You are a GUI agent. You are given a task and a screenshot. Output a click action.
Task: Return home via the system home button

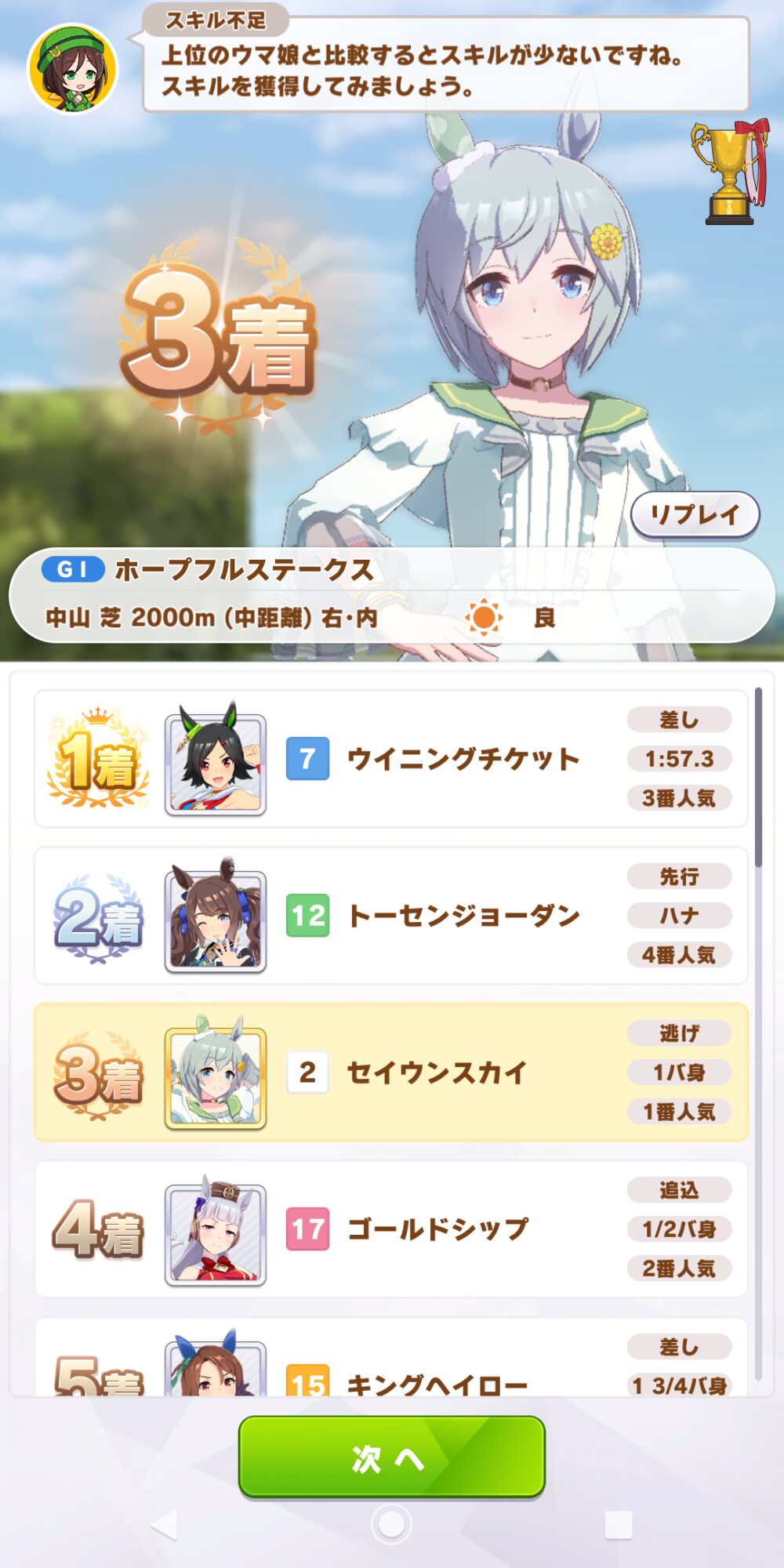(391, 1525)
